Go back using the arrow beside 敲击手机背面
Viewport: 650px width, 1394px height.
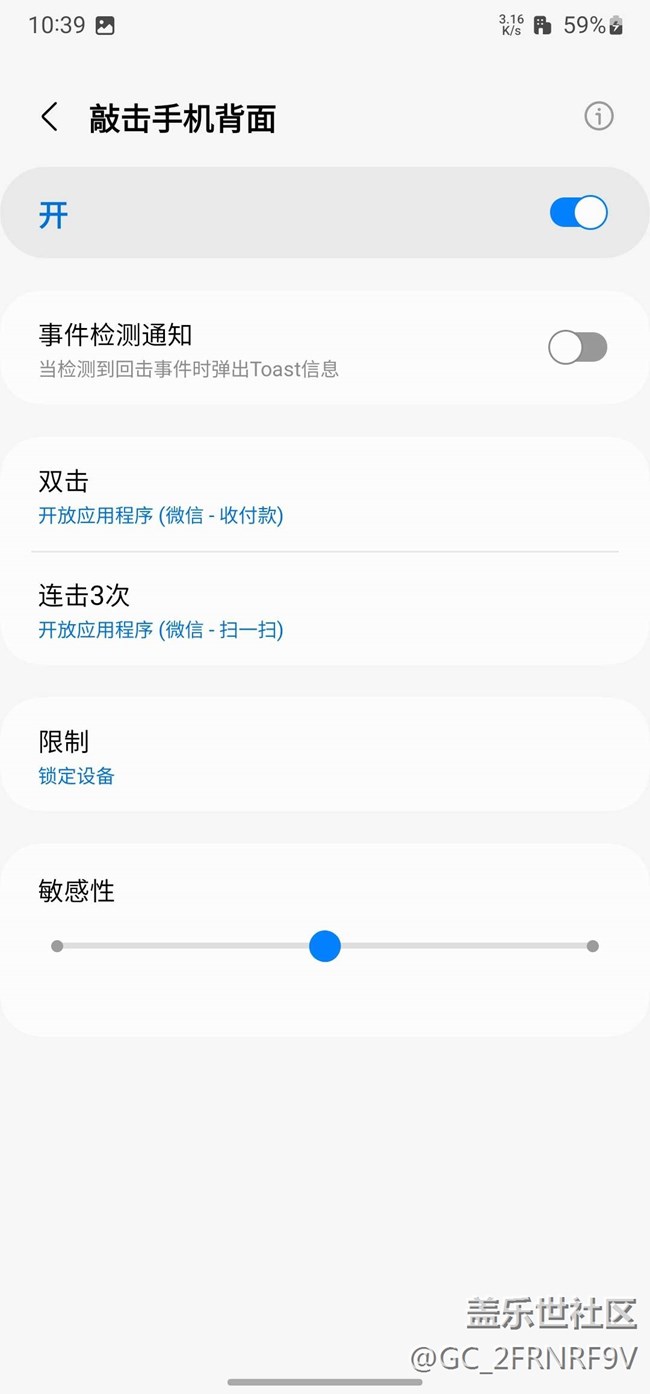(49, 117)
